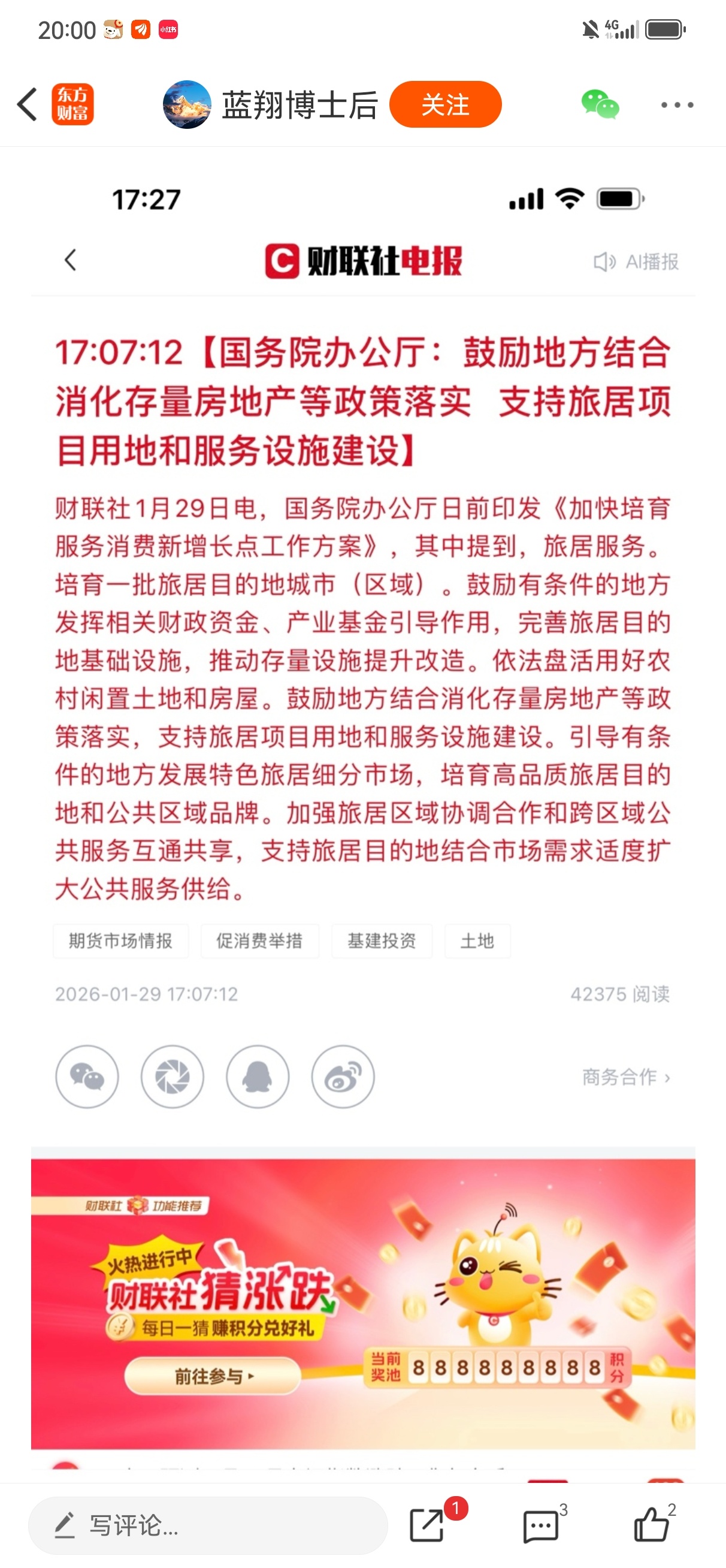Share the article to Weibo
Image resolution: width=726 pixels, height=1568 pixels.
click(x=343, y=1076)
